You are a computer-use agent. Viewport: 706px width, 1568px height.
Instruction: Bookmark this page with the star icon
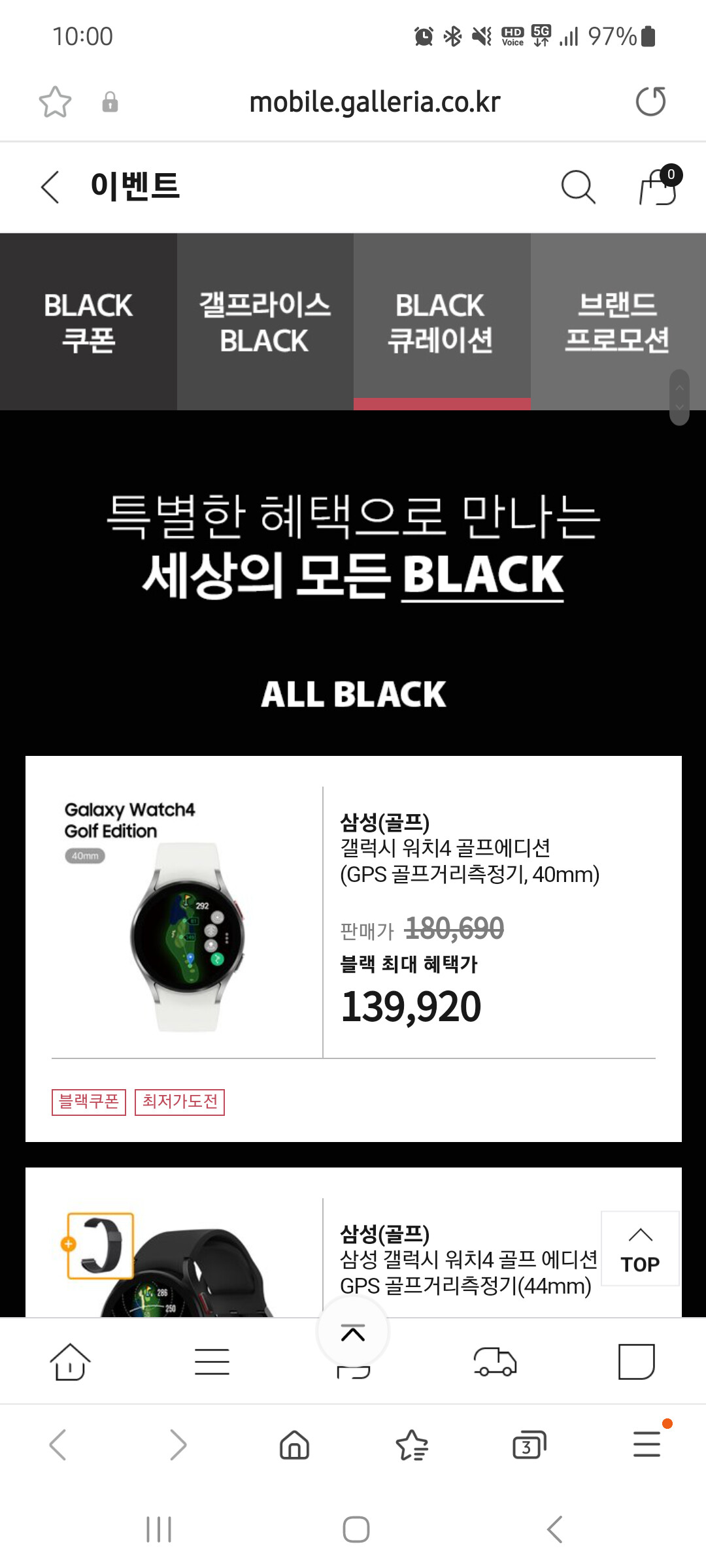click(x=55, y=102)
